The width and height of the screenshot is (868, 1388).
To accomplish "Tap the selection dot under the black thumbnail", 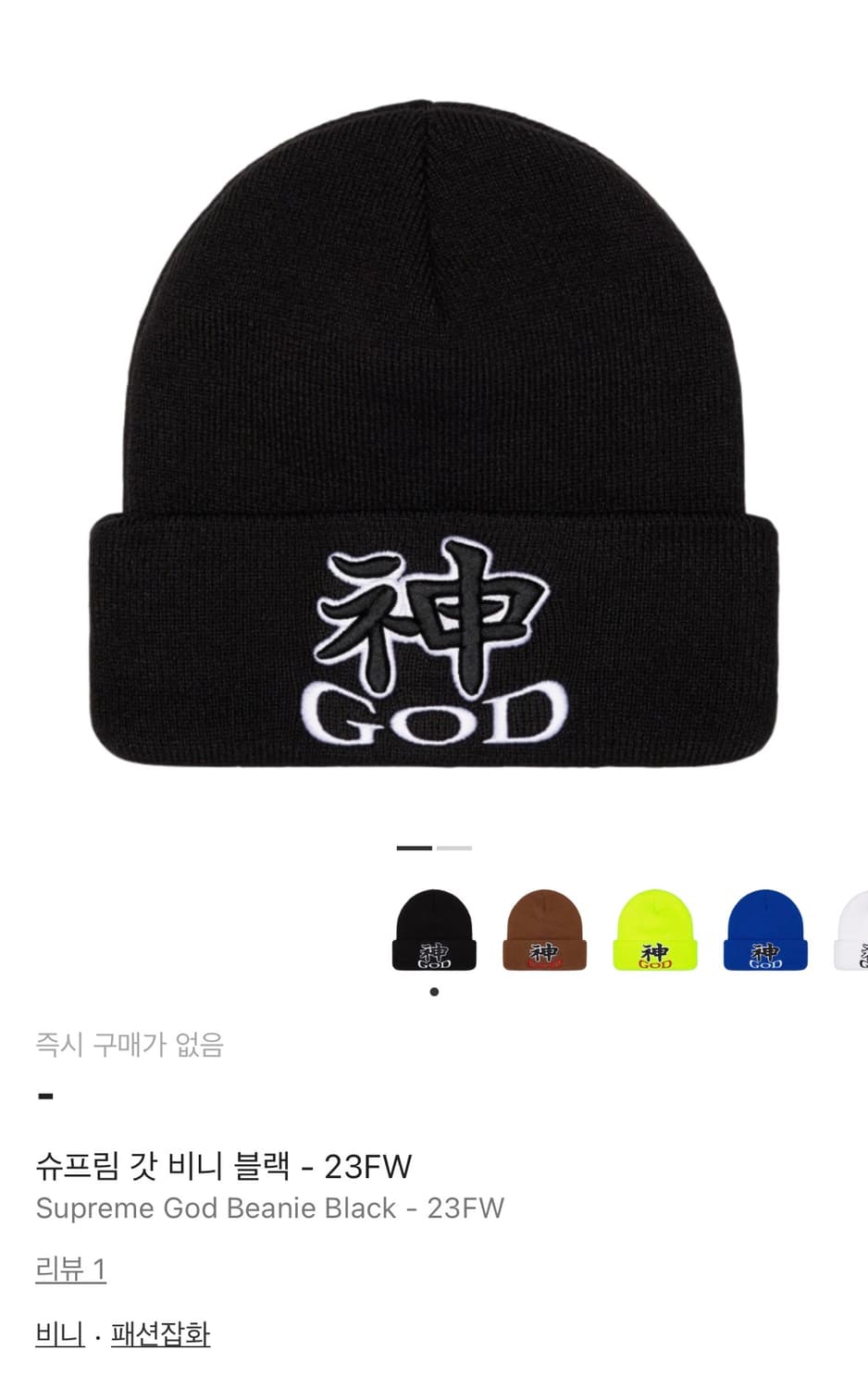I will (x=435, y=994).
